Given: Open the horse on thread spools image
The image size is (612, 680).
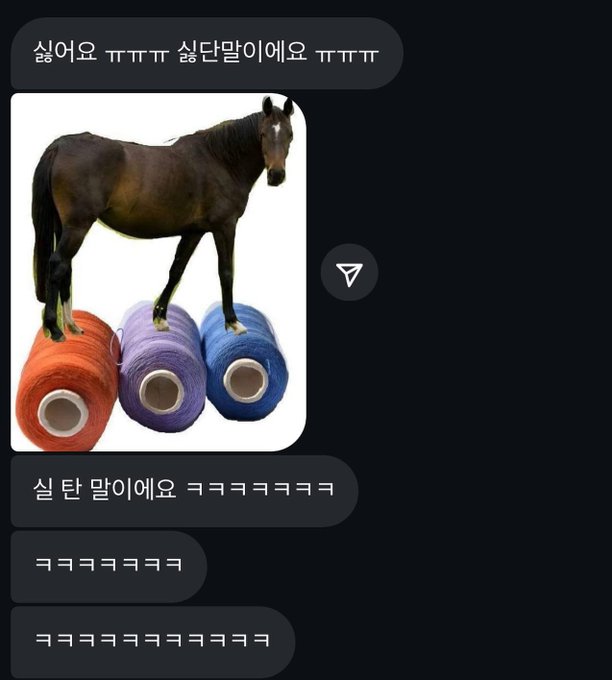Looking at the screenshot, I should coord(158,272).
